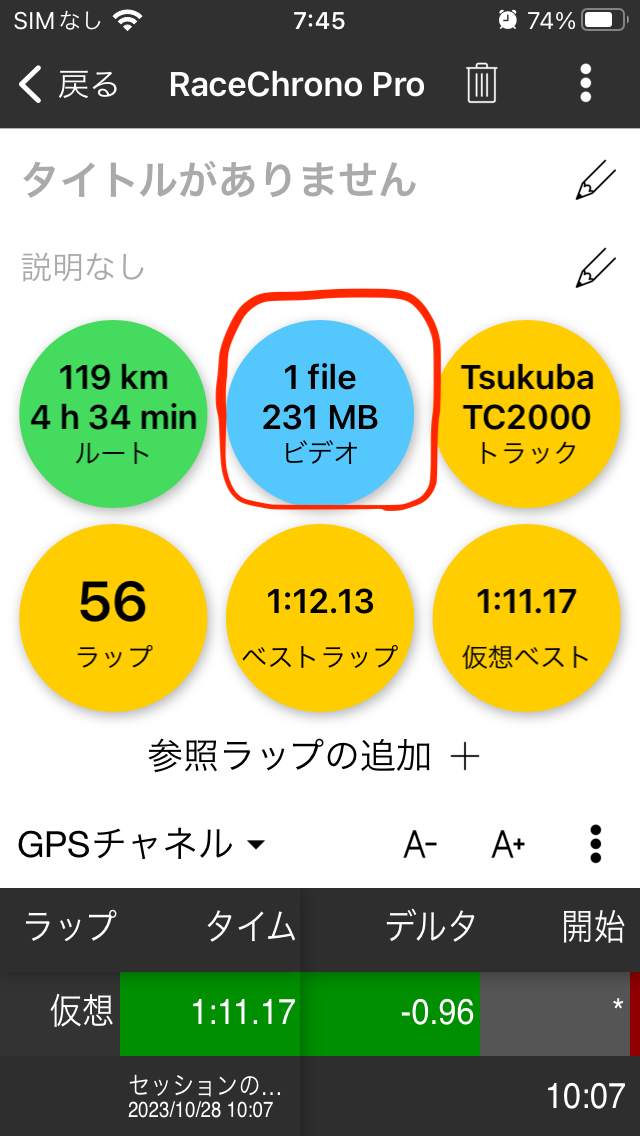Open the 1 file 231 MB video circle

coord(320,414)
